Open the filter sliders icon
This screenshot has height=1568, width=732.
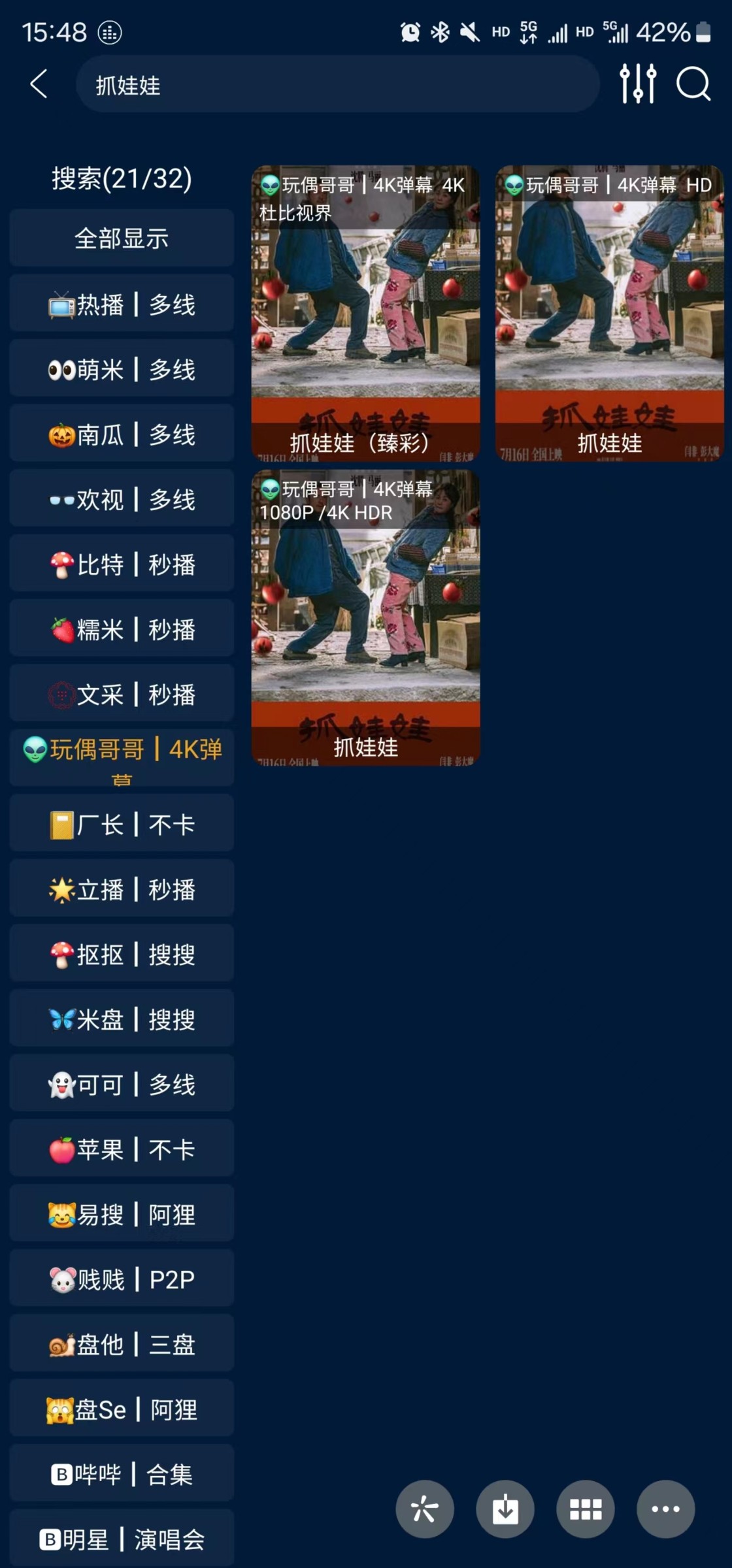pyautogui.click(x=637, y=84)
